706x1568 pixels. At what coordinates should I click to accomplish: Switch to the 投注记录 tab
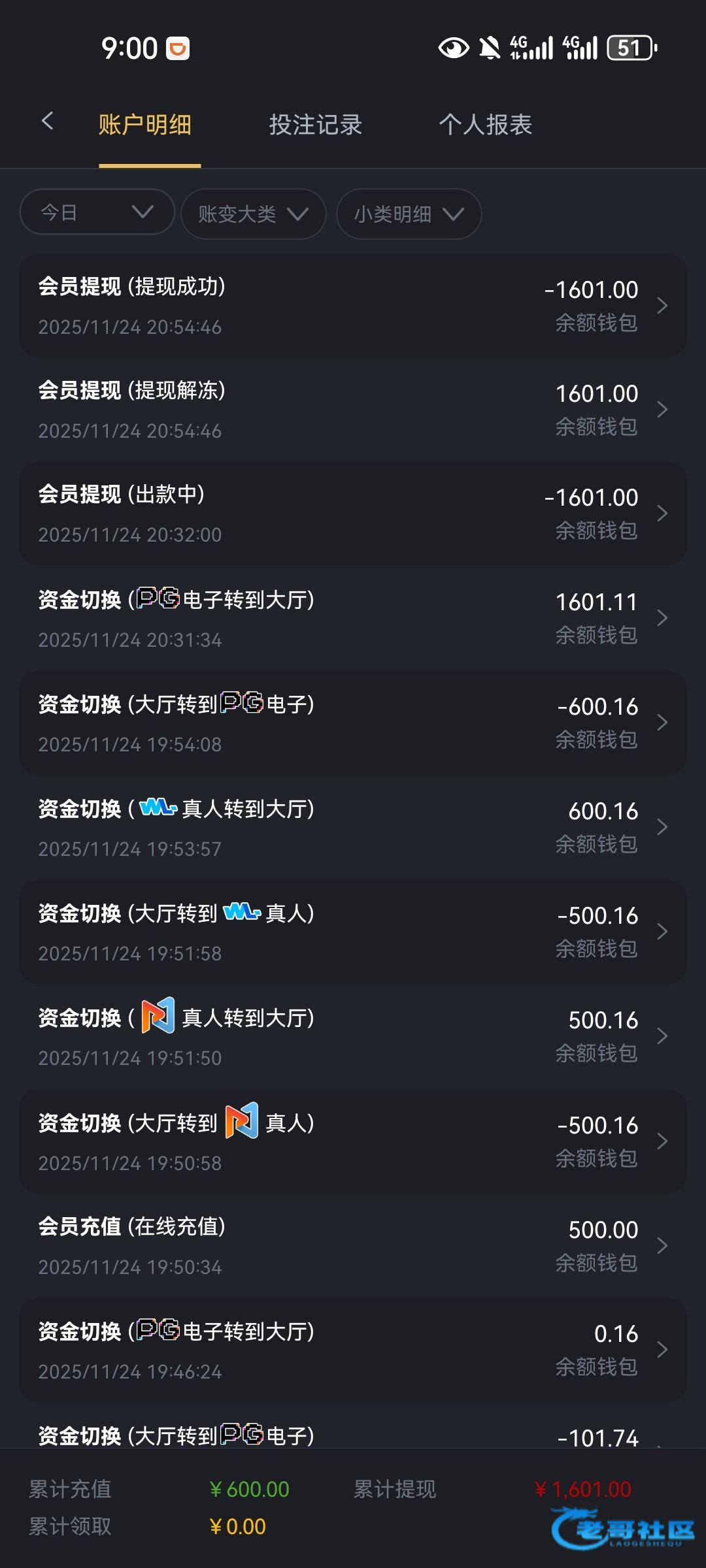[315, 124]
